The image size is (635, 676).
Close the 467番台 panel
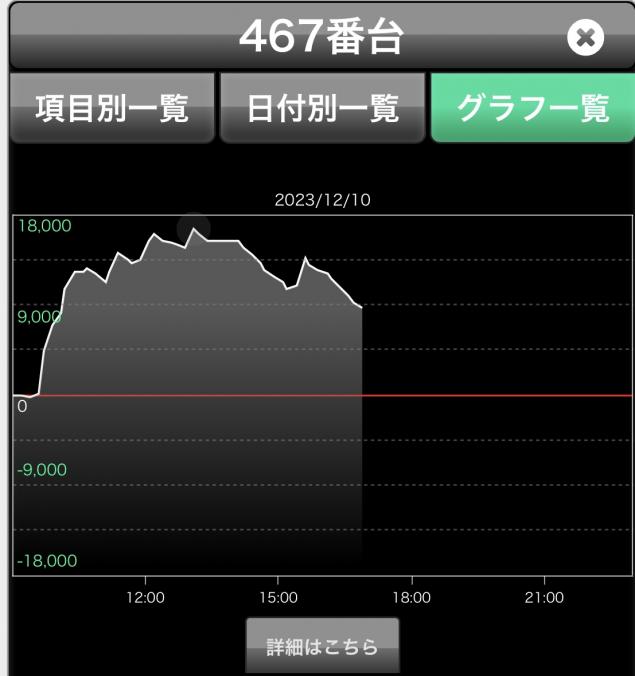pos(586,38)
